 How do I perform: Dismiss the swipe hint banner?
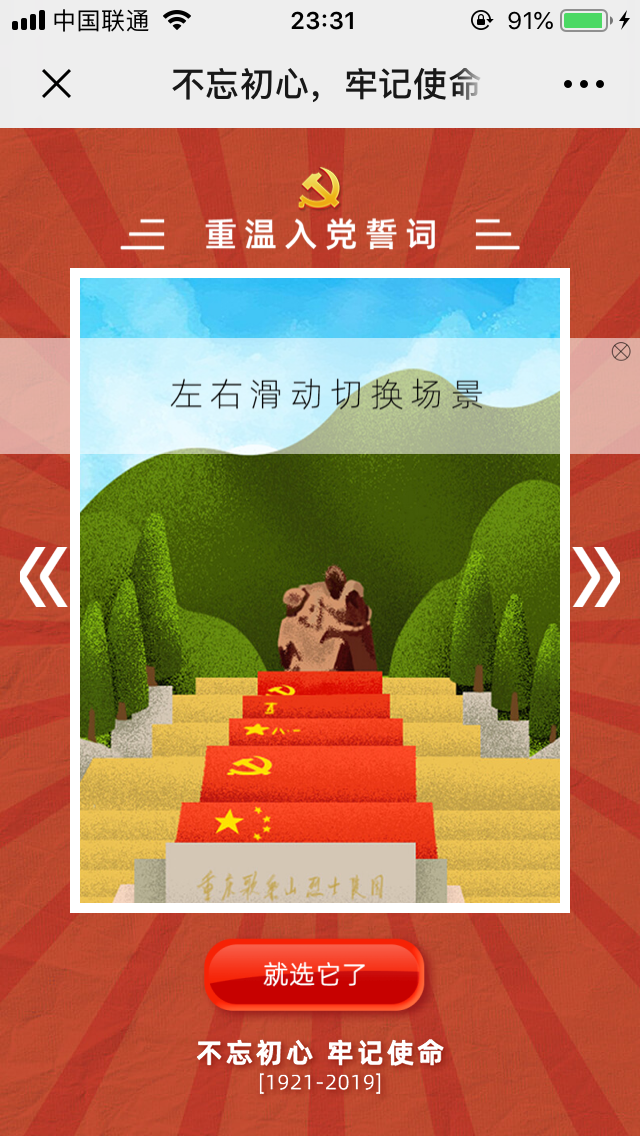click(621, 351)
